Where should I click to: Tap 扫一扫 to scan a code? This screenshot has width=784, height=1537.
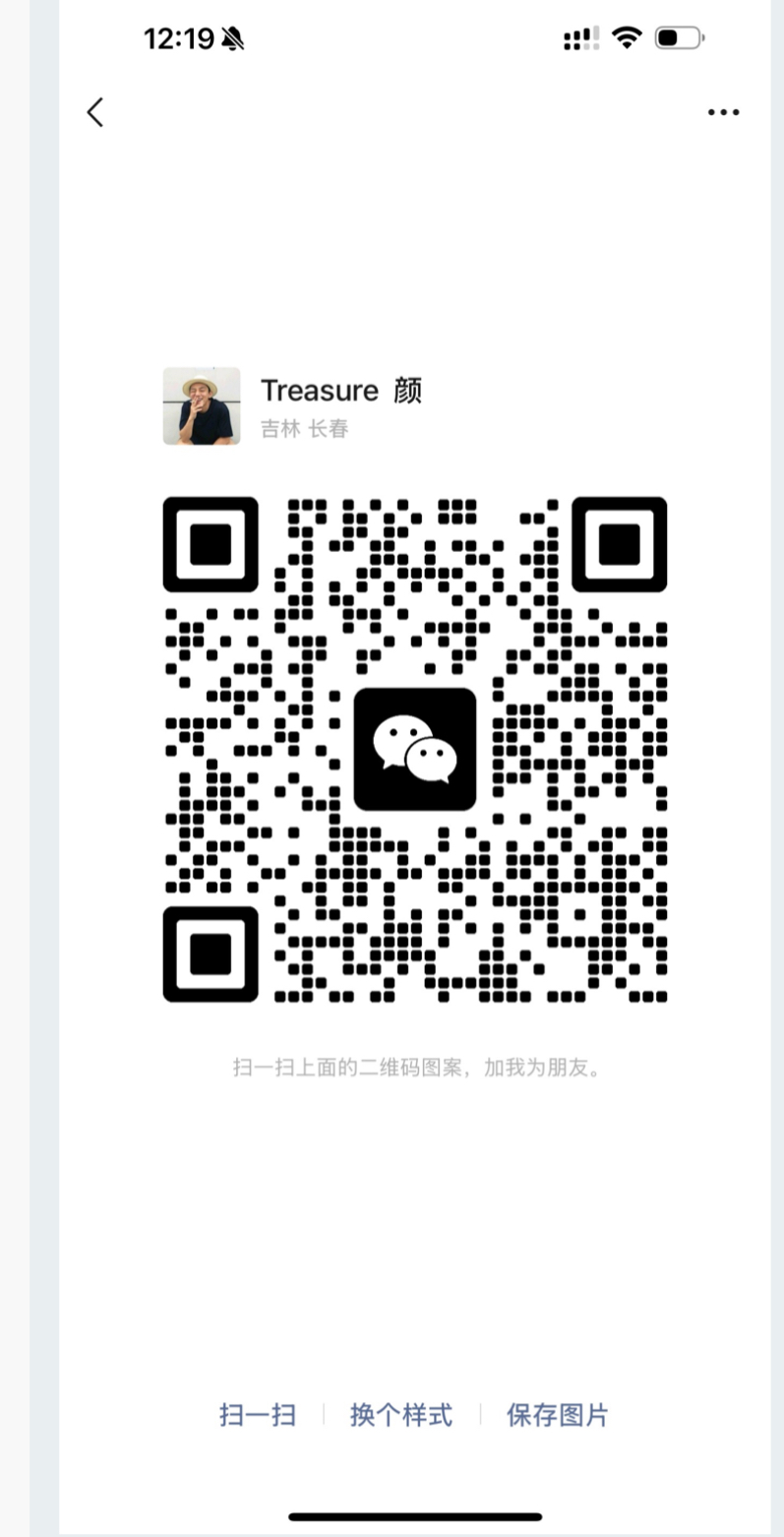coord(258,1415)
